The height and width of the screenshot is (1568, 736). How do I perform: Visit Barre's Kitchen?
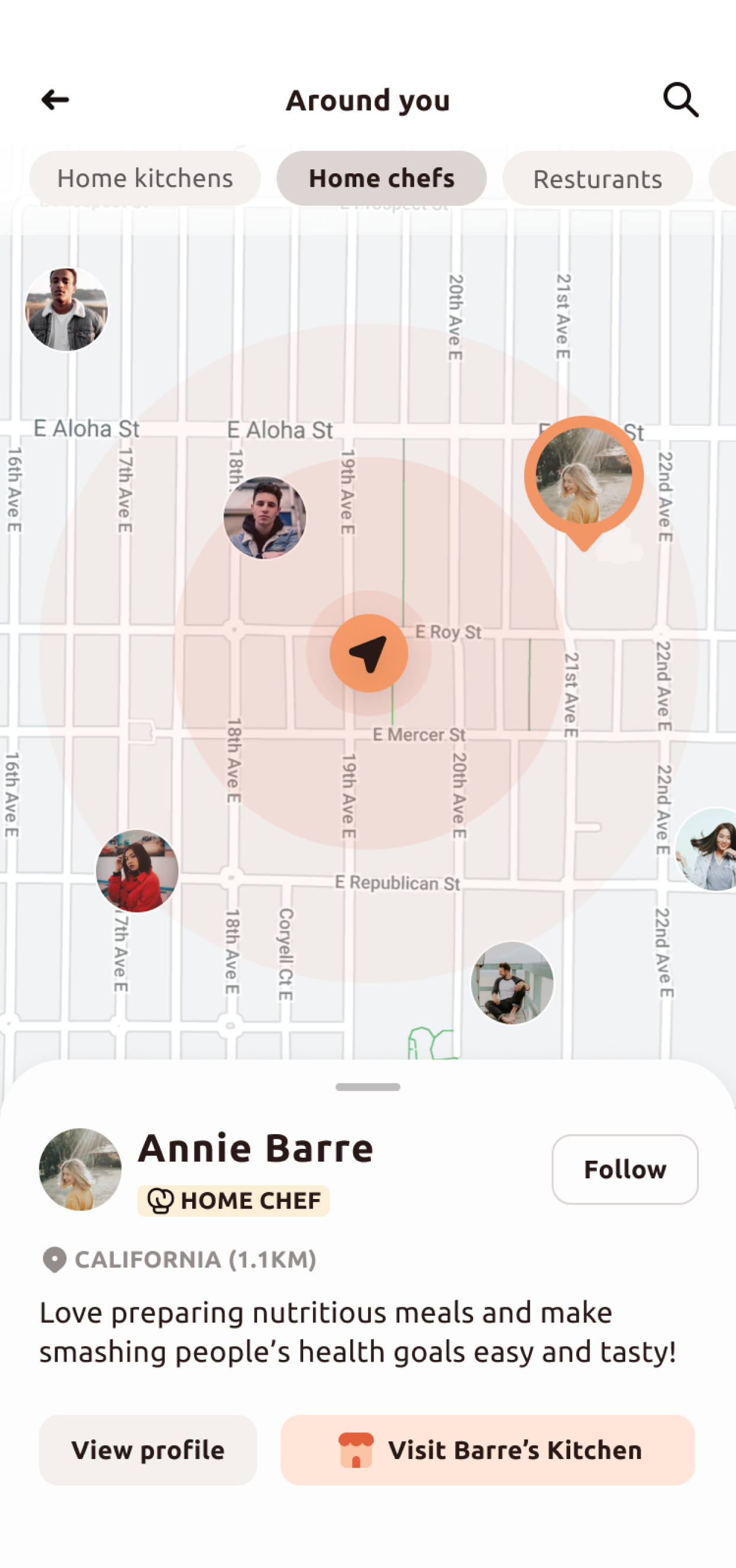pos(488,1450)
